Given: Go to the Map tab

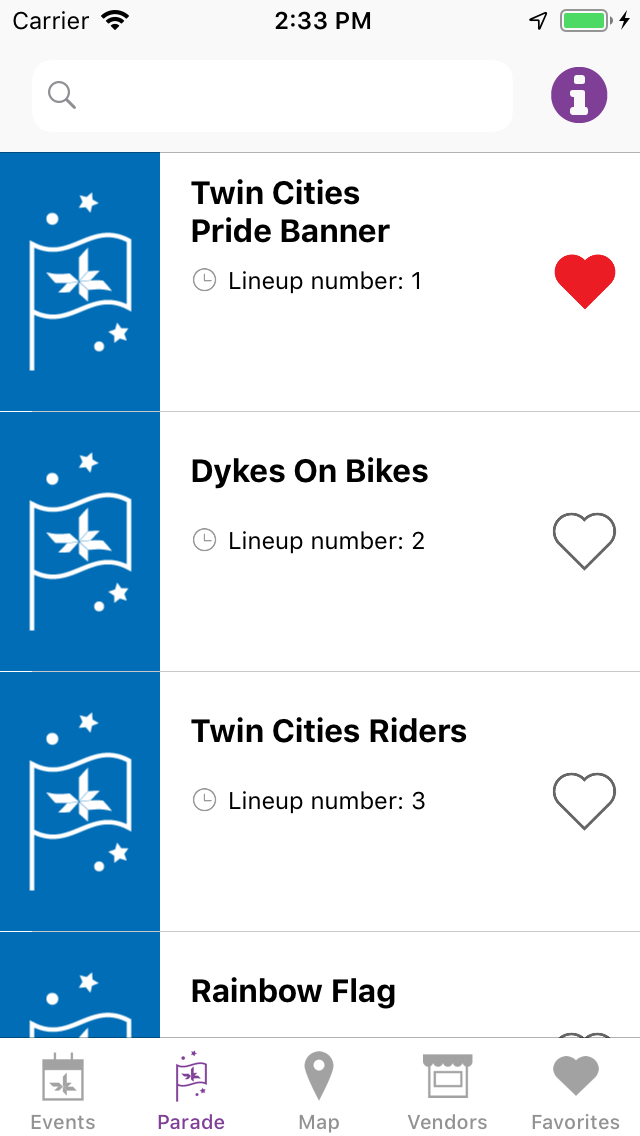Looking at the screenshot, I should [x=319, y=1090].
